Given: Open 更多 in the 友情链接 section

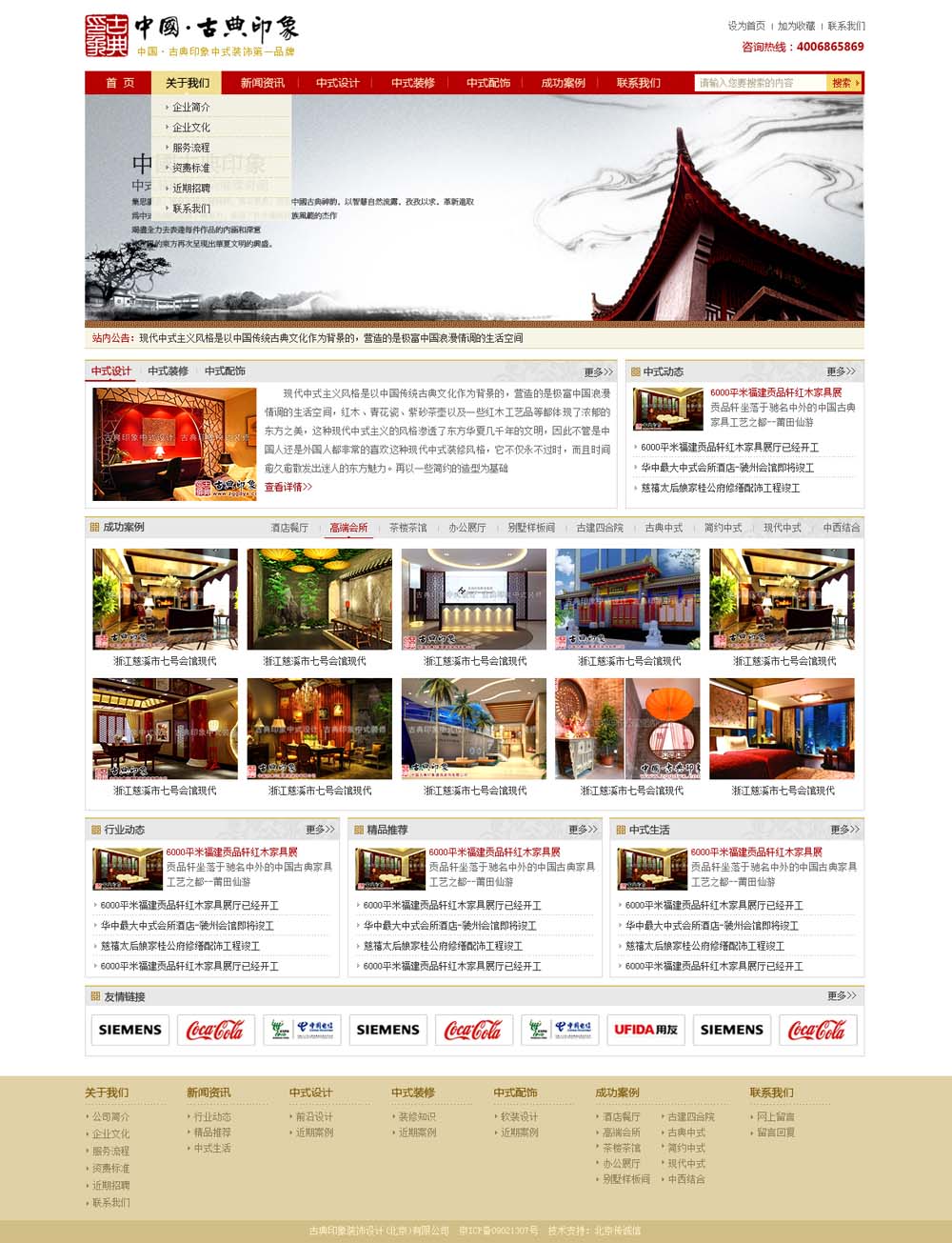Looking at the screenshot, I should click(x=841, y=995).
